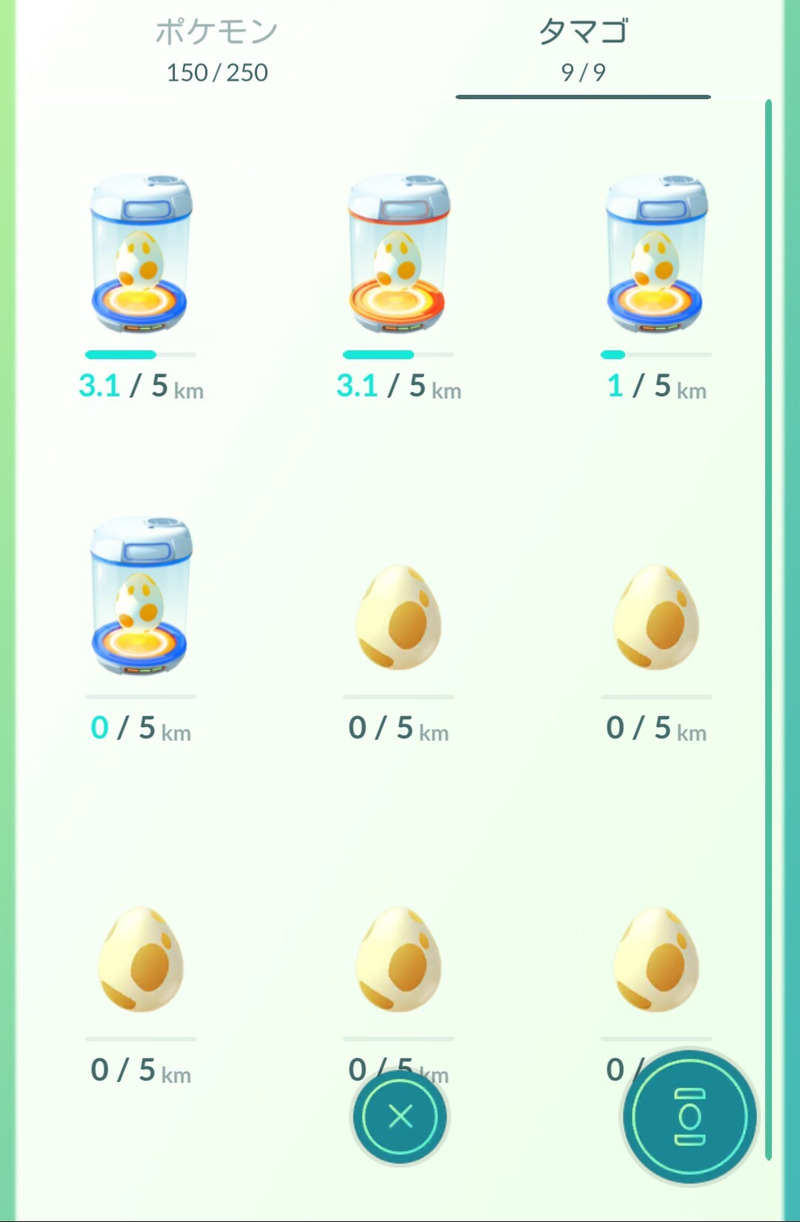Open the incubator list button

pos(689,1116)
